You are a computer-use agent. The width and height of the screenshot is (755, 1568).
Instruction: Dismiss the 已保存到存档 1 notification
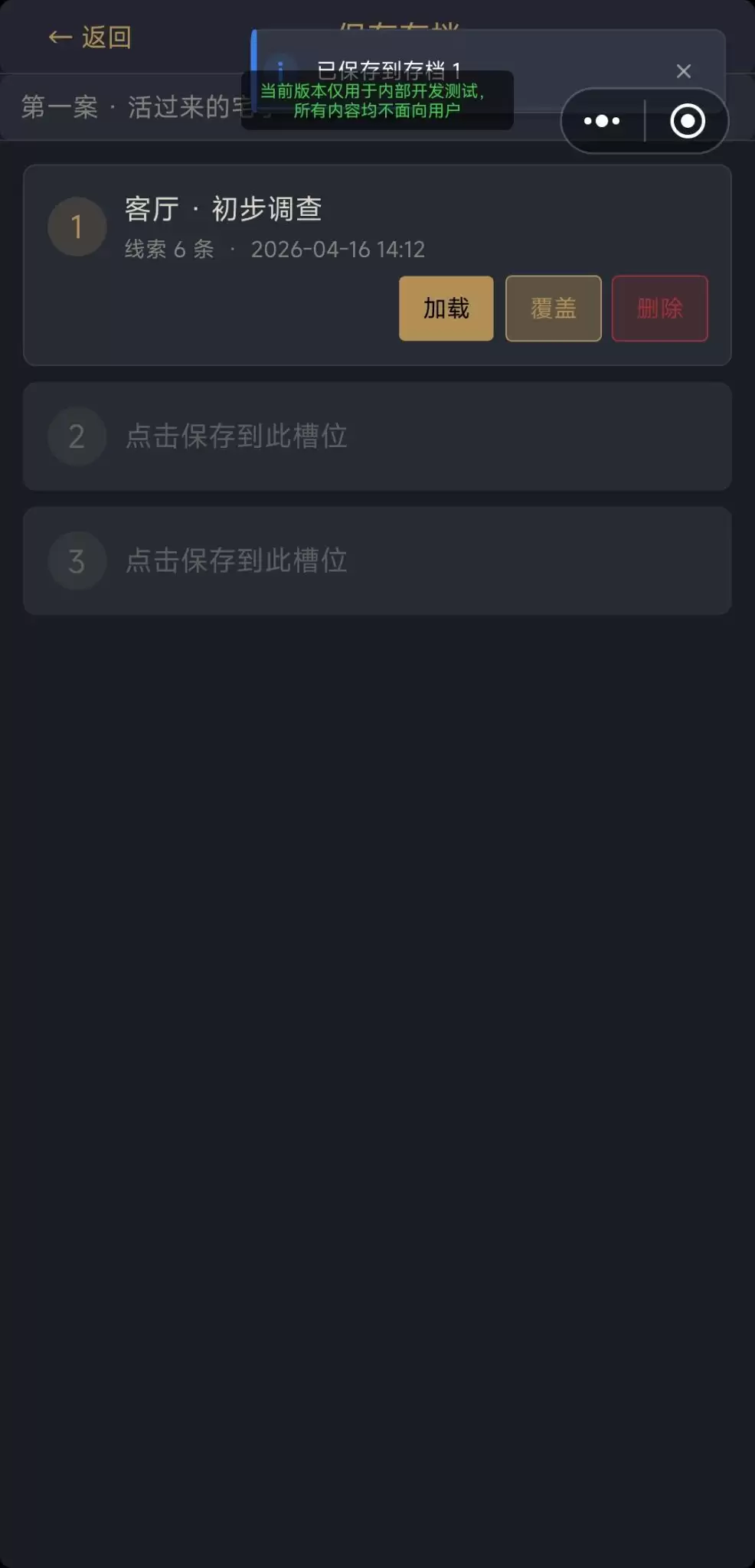(684, 71)
